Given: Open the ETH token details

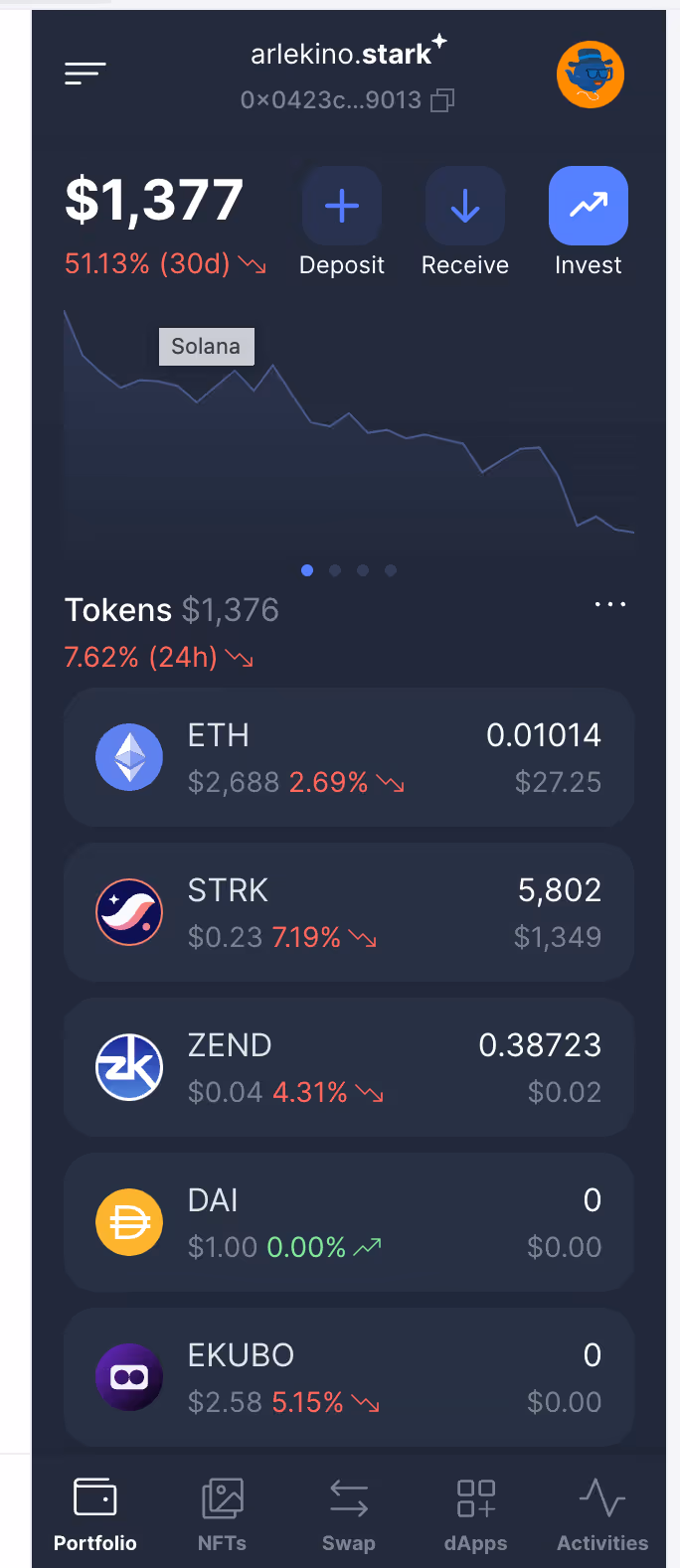Looking at the screenshot, I should 348,757.
